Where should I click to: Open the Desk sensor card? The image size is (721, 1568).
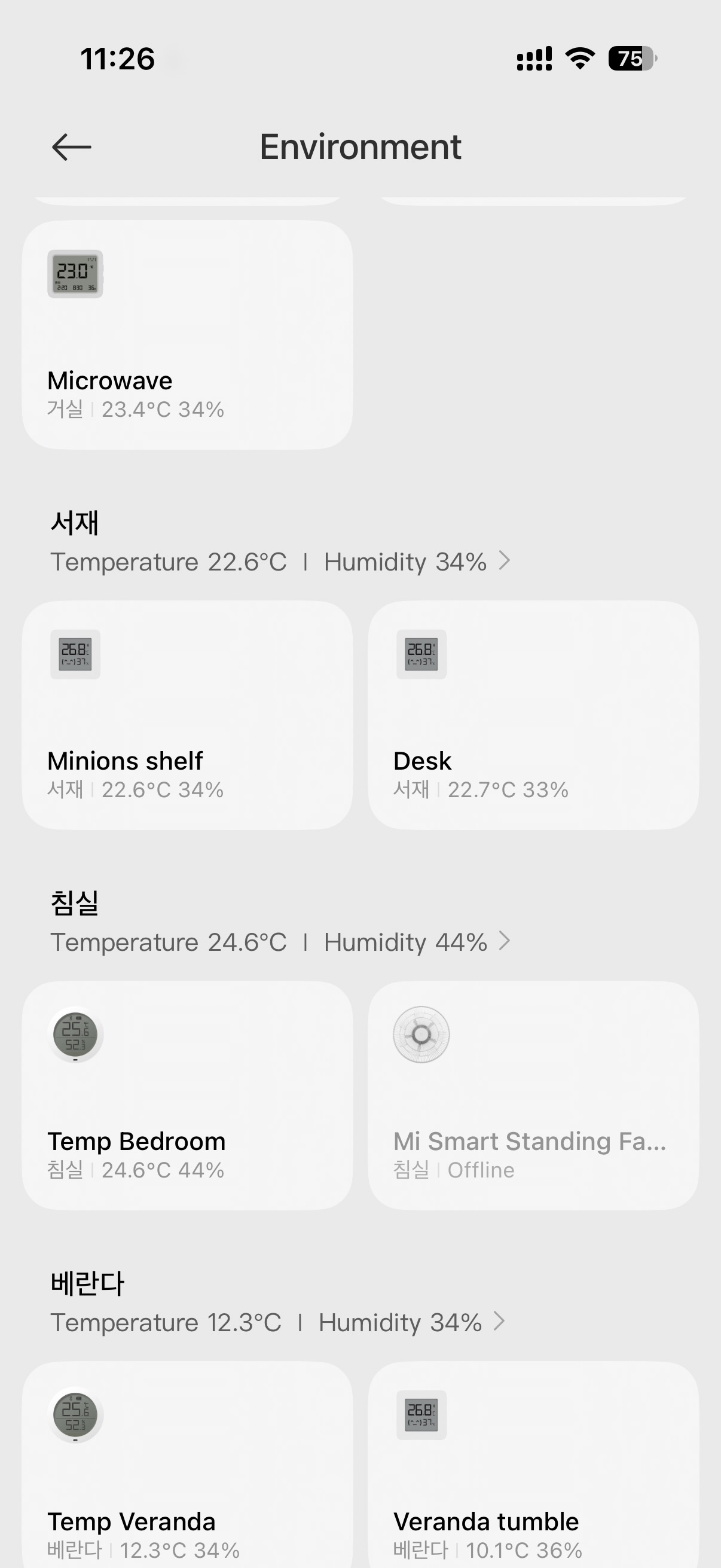click(x=533, y=715)
